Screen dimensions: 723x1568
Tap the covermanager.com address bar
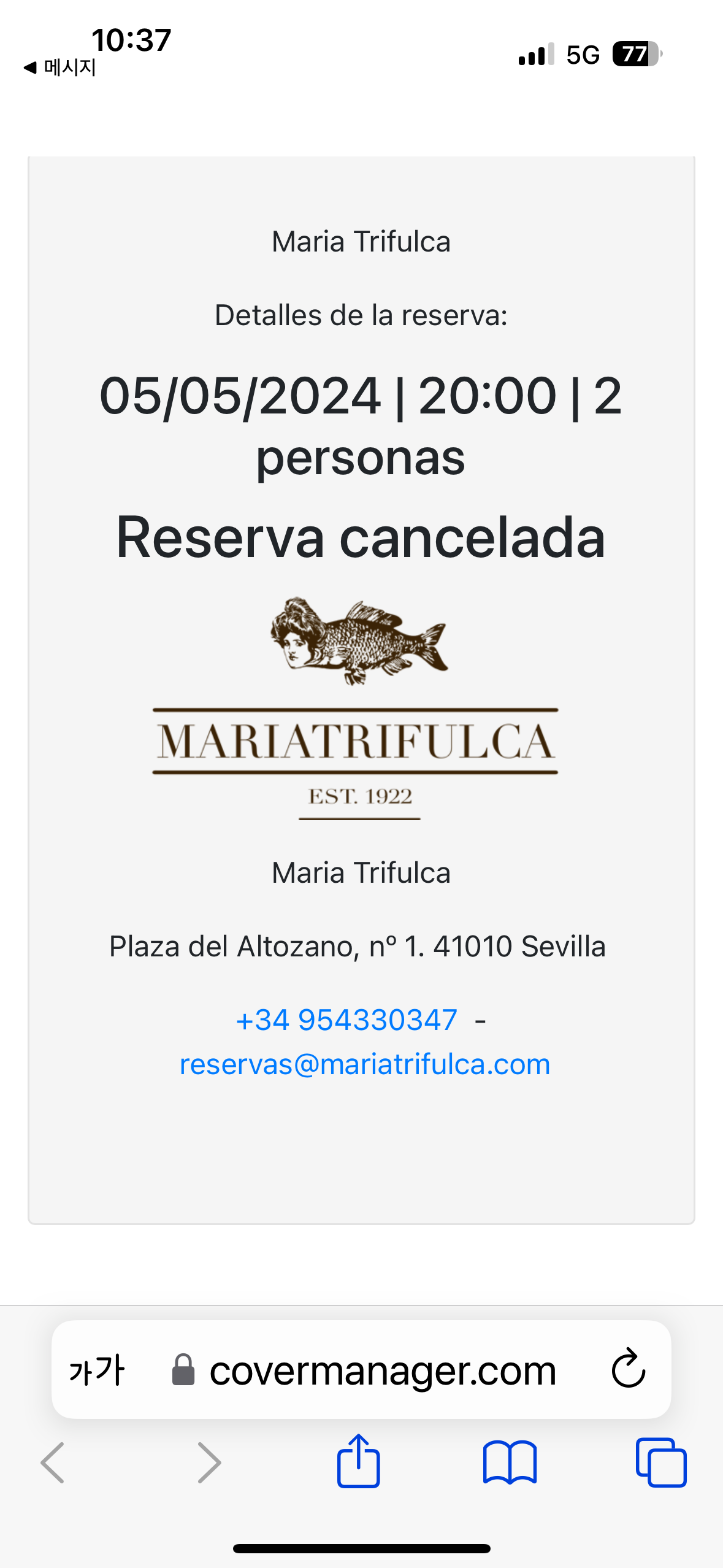(x=382, y=1371)
